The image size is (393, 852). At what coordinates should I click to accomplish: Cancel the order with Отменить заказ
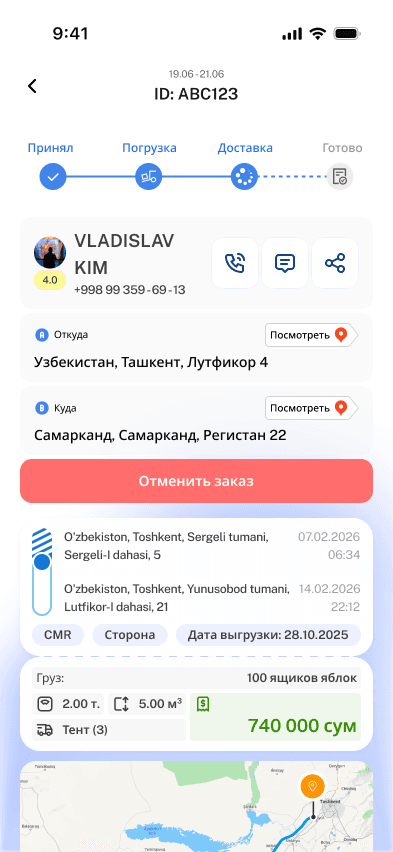point(196,481)
